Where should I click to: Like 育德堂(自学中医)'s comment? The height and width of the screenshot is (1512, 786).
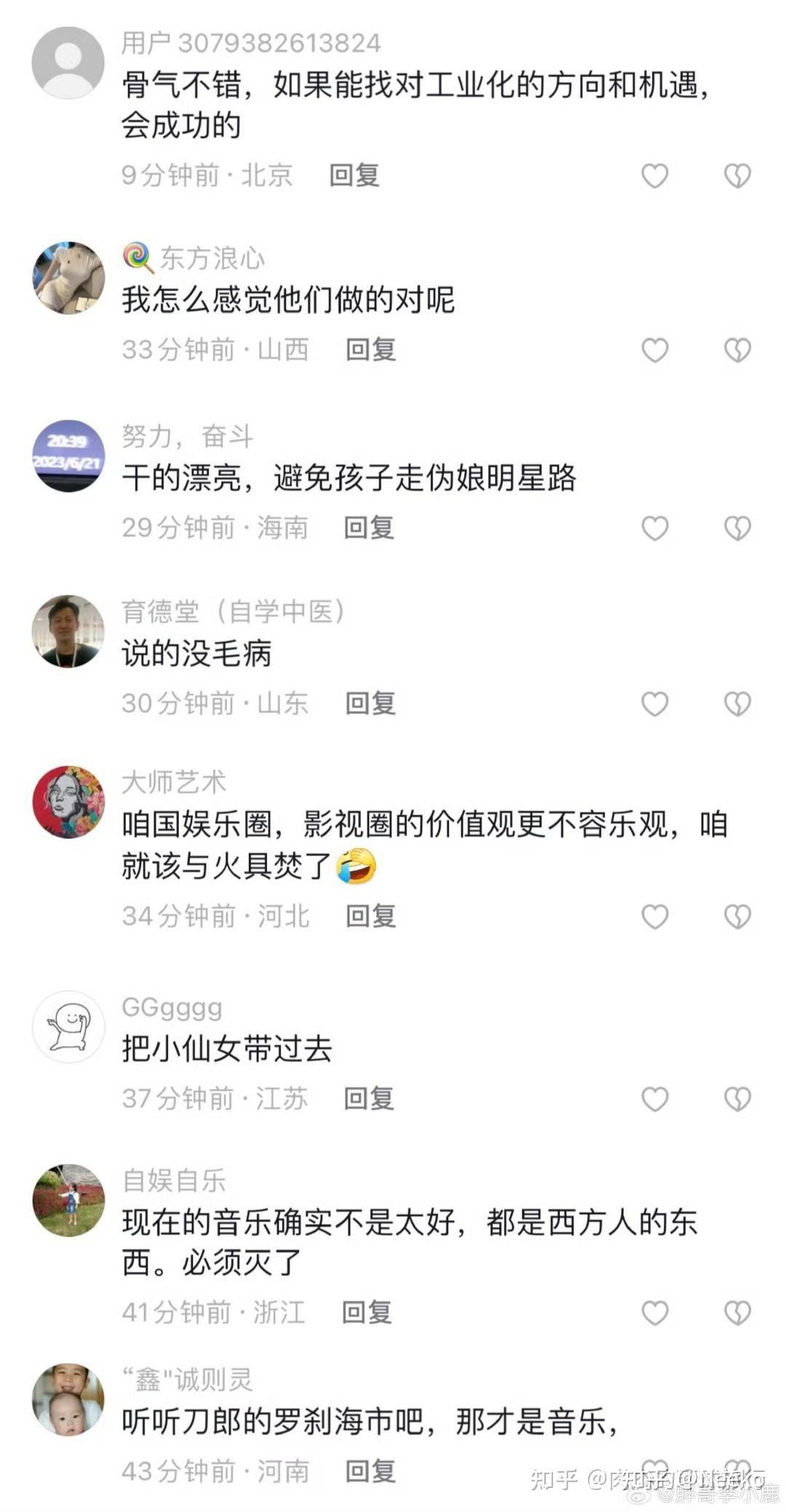coord(654,704)
